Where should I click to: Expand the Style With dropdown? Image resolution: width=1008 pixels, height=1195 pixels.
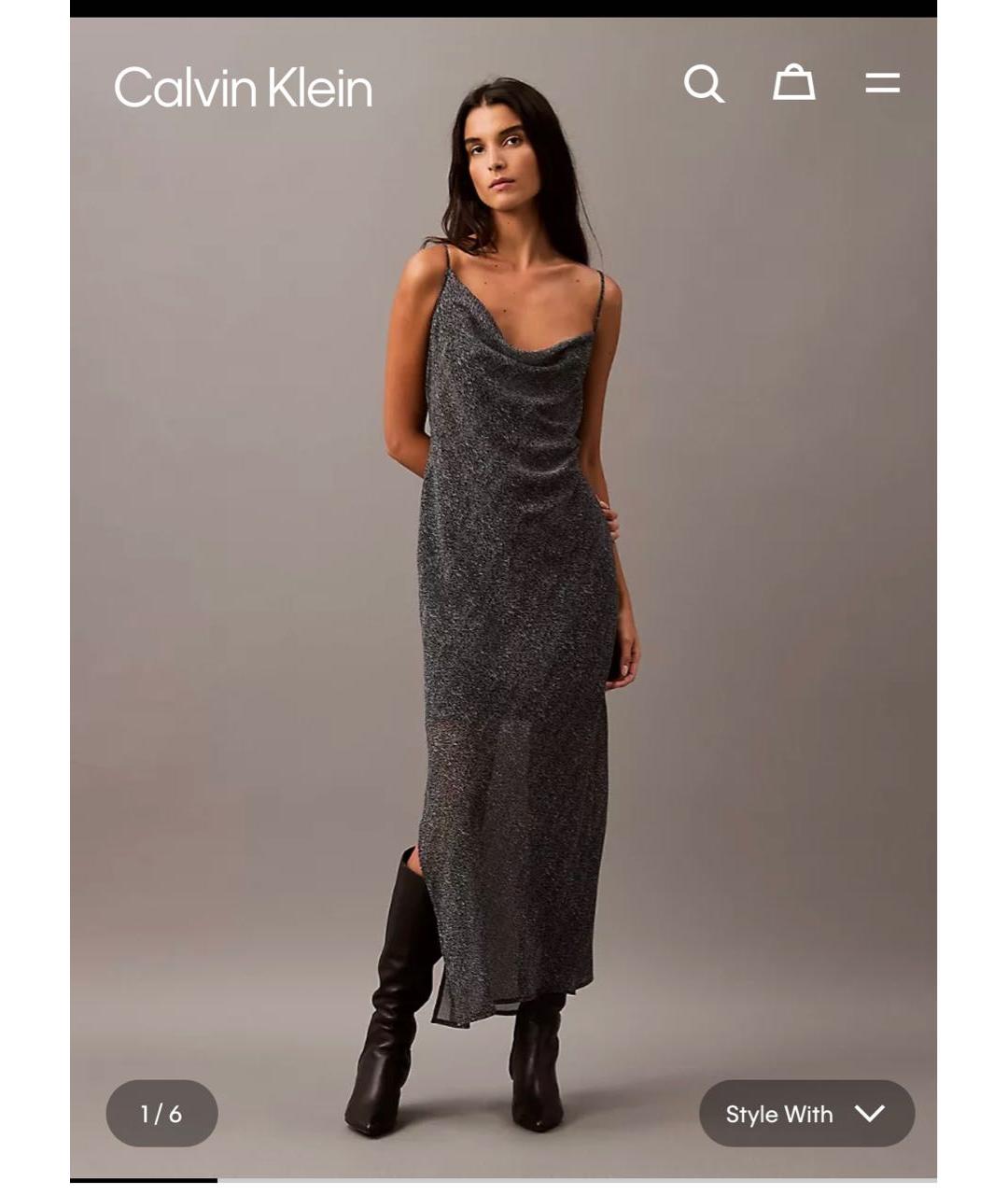pyautogui.click(x=806, y=1114)
